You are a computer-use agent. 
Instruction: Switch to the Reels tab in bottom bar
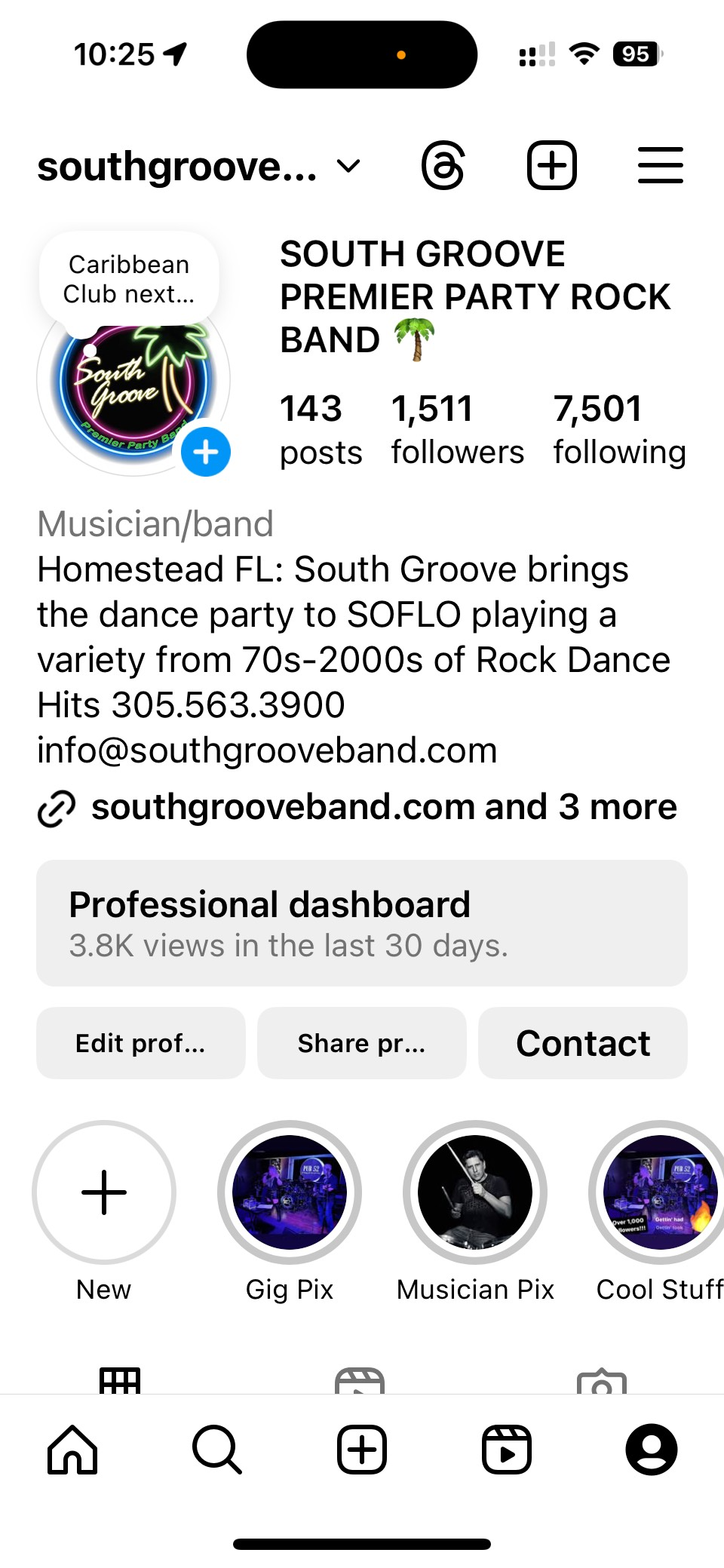tap(507, 1449)
